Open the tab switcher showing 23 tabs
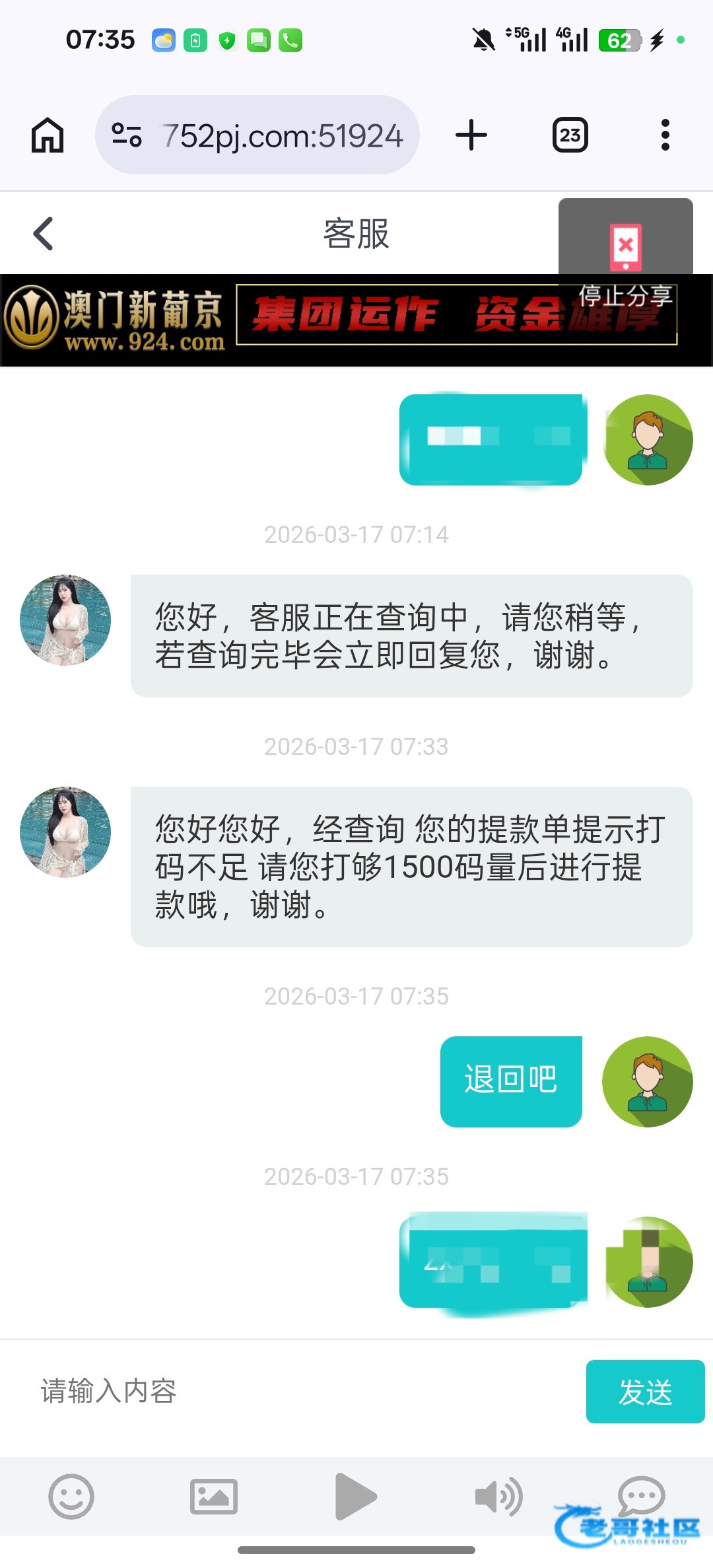 tap(570, 135)
